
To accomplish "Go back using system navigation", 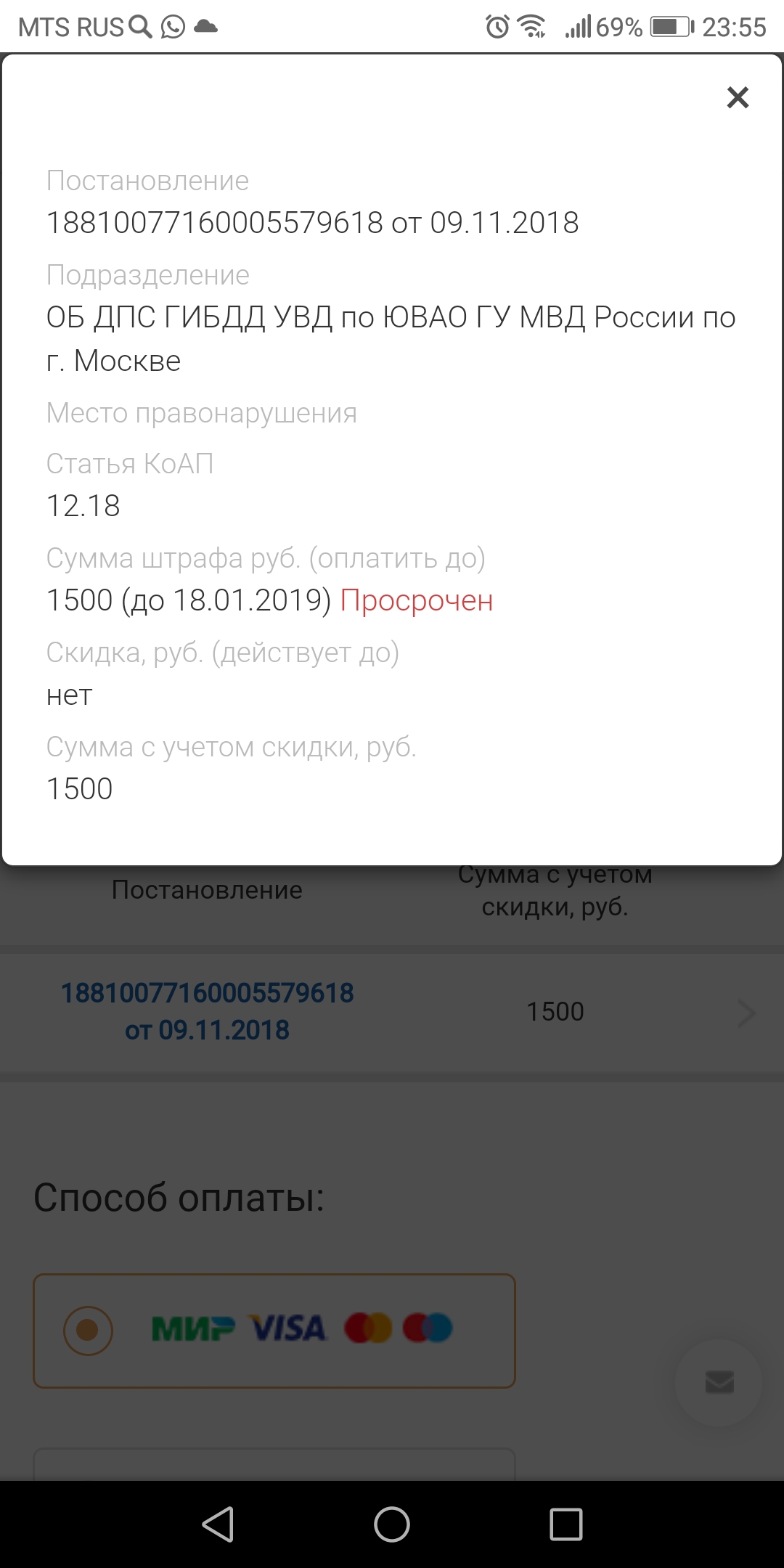I will pyautogui.click(x=218, y=1524).
